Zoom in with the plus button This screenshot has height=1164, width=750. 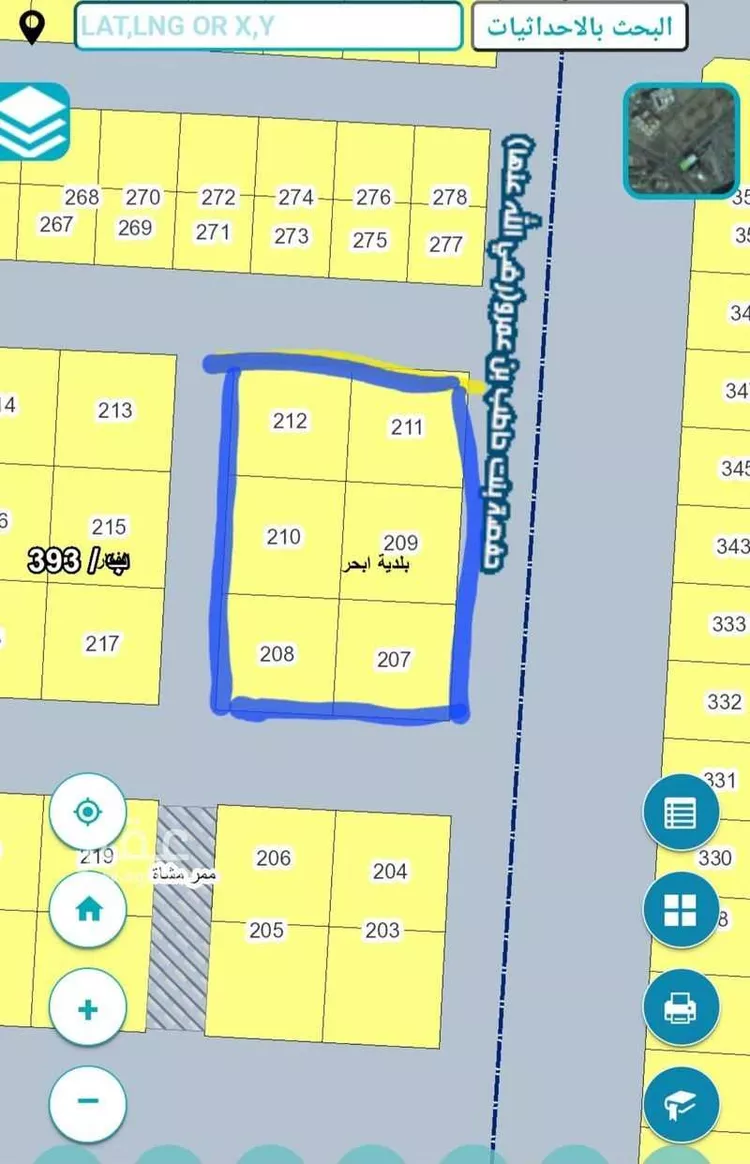tap(88, 1008)
